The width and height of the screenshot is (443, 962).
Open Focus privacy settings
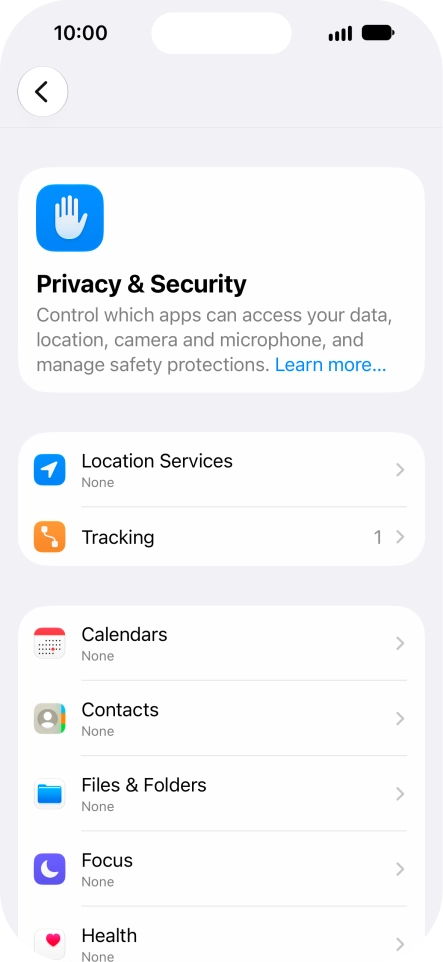tap(222, 869)
